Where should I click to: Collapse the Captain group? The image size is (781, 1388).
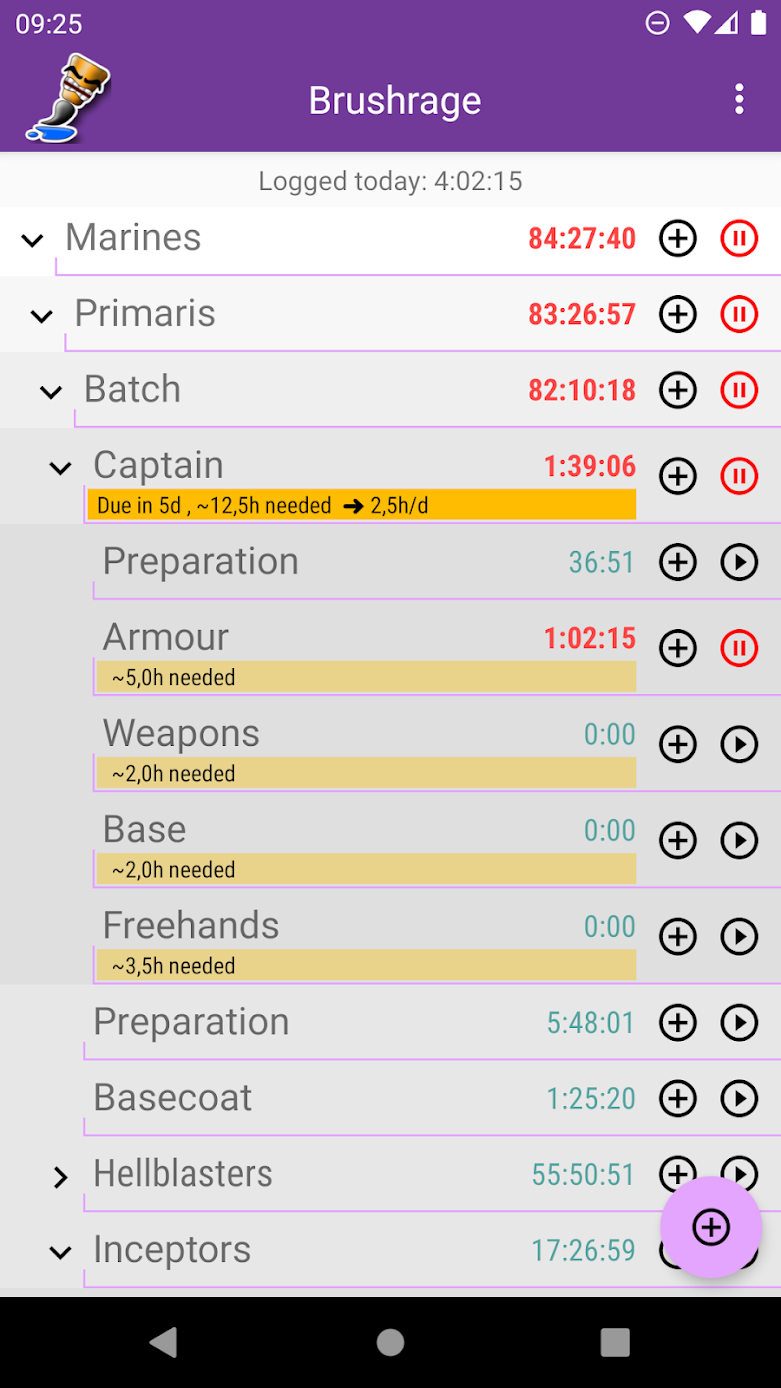61,468
